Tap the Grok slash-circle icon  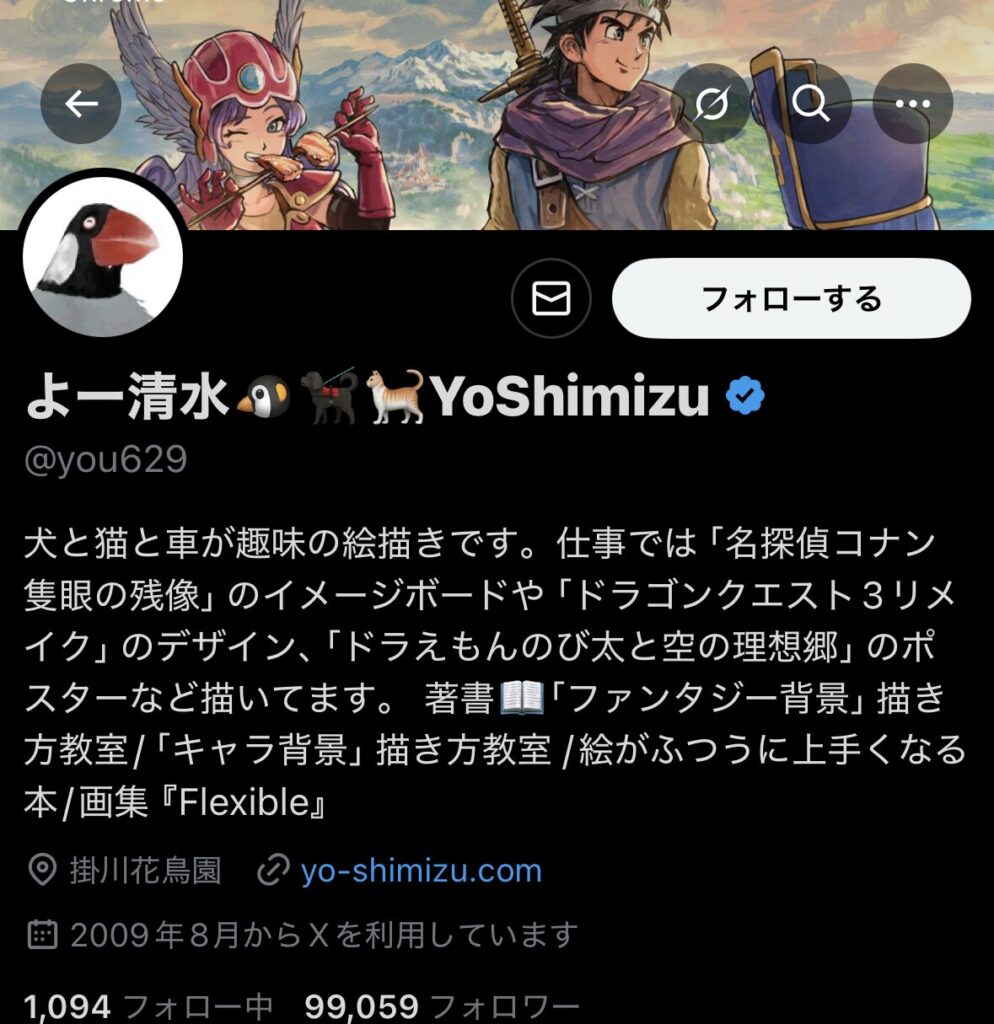[710, 104]
